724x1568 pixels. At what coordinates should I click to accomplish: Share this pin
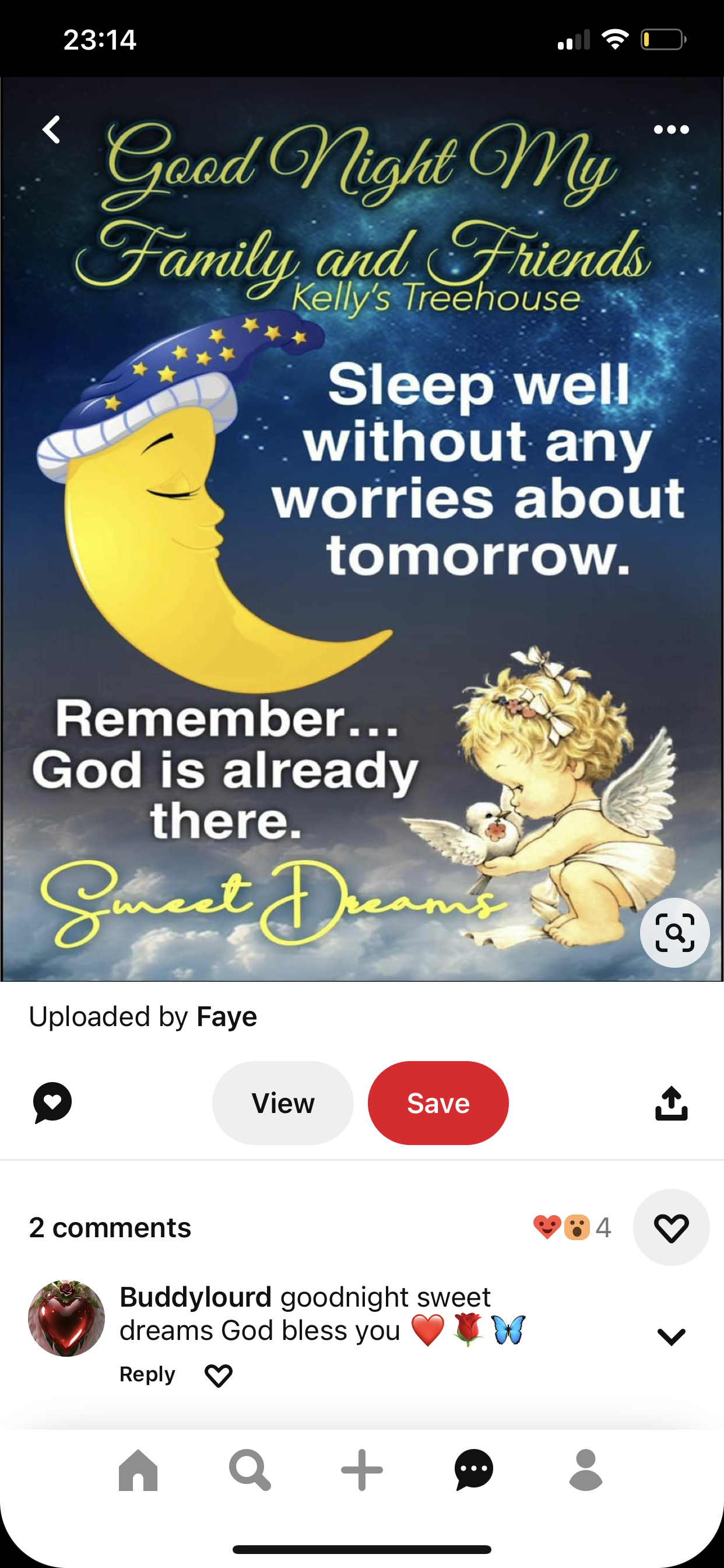671,1103
